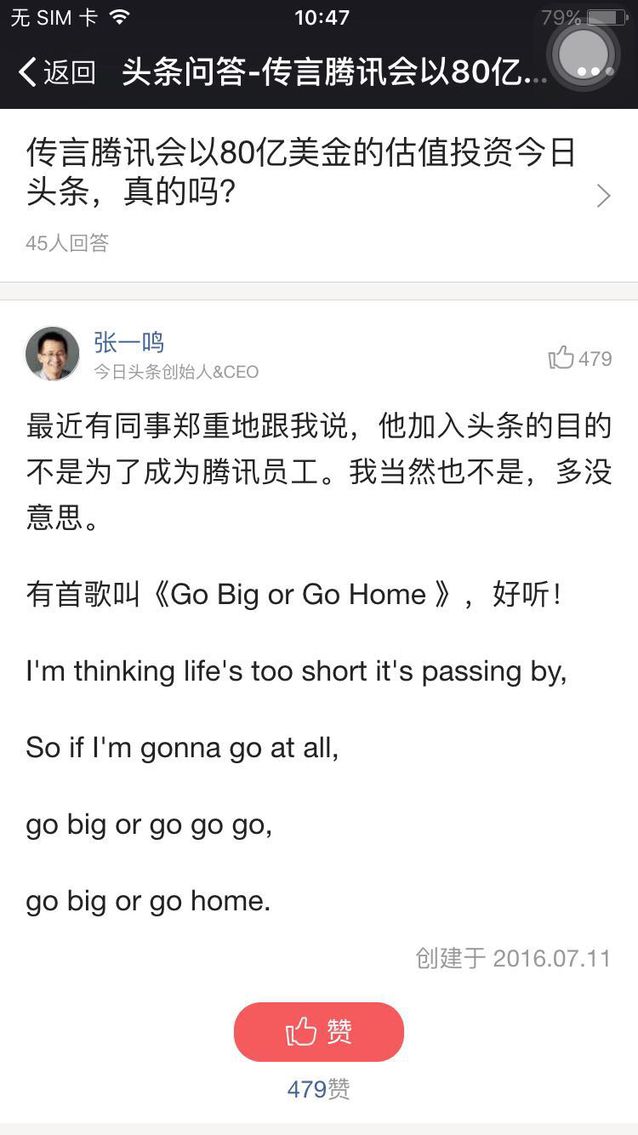
Task: Open 张一鸣's profile avatar
Action: 52,354
